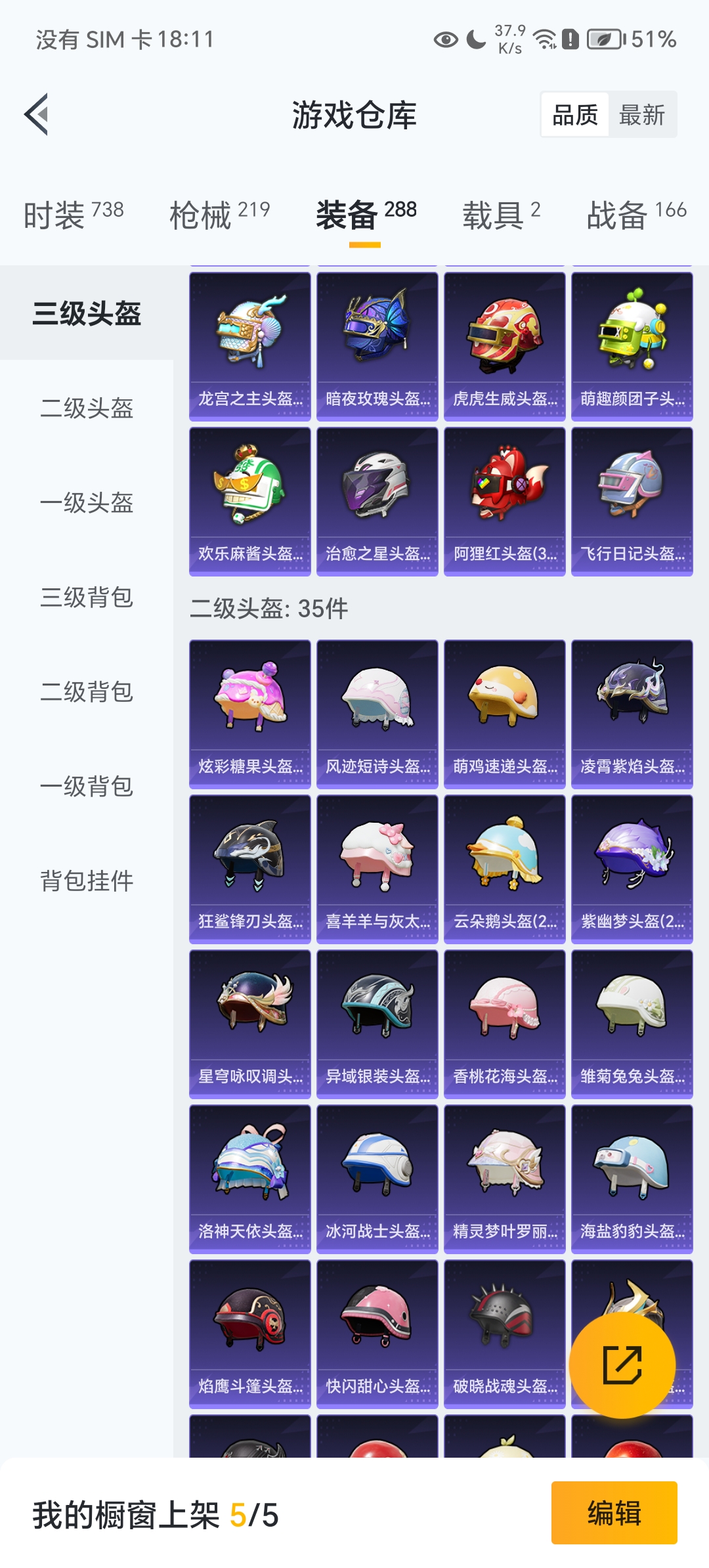
Task: Open the 载具 tab
Action: [x=502, y=215]
